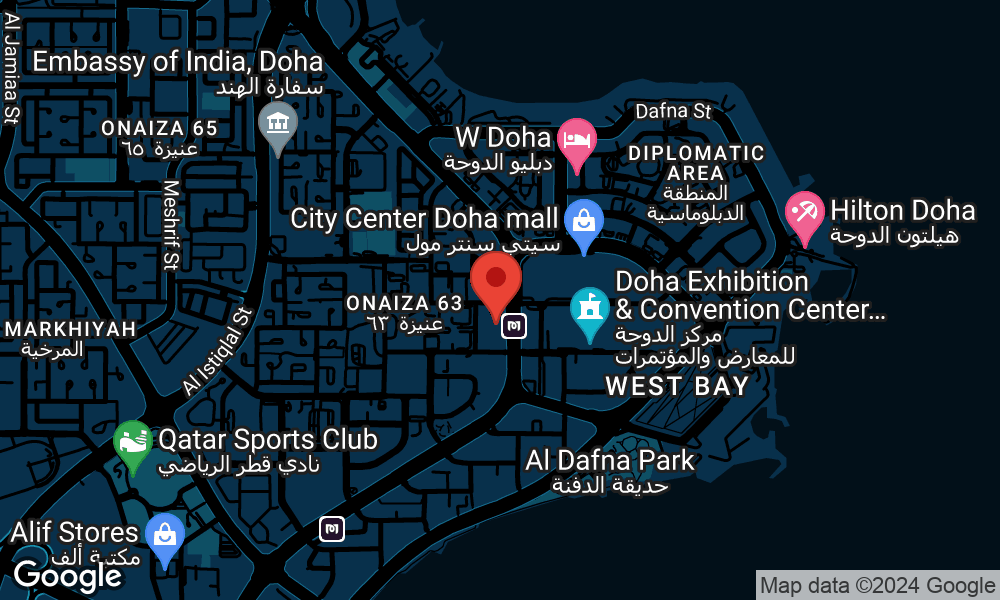Image resolution: width=1000 pixels, height=600 pixels.
Task: Tap the metro station icon near Qatar Sports Club
Action: coord(332,528)
